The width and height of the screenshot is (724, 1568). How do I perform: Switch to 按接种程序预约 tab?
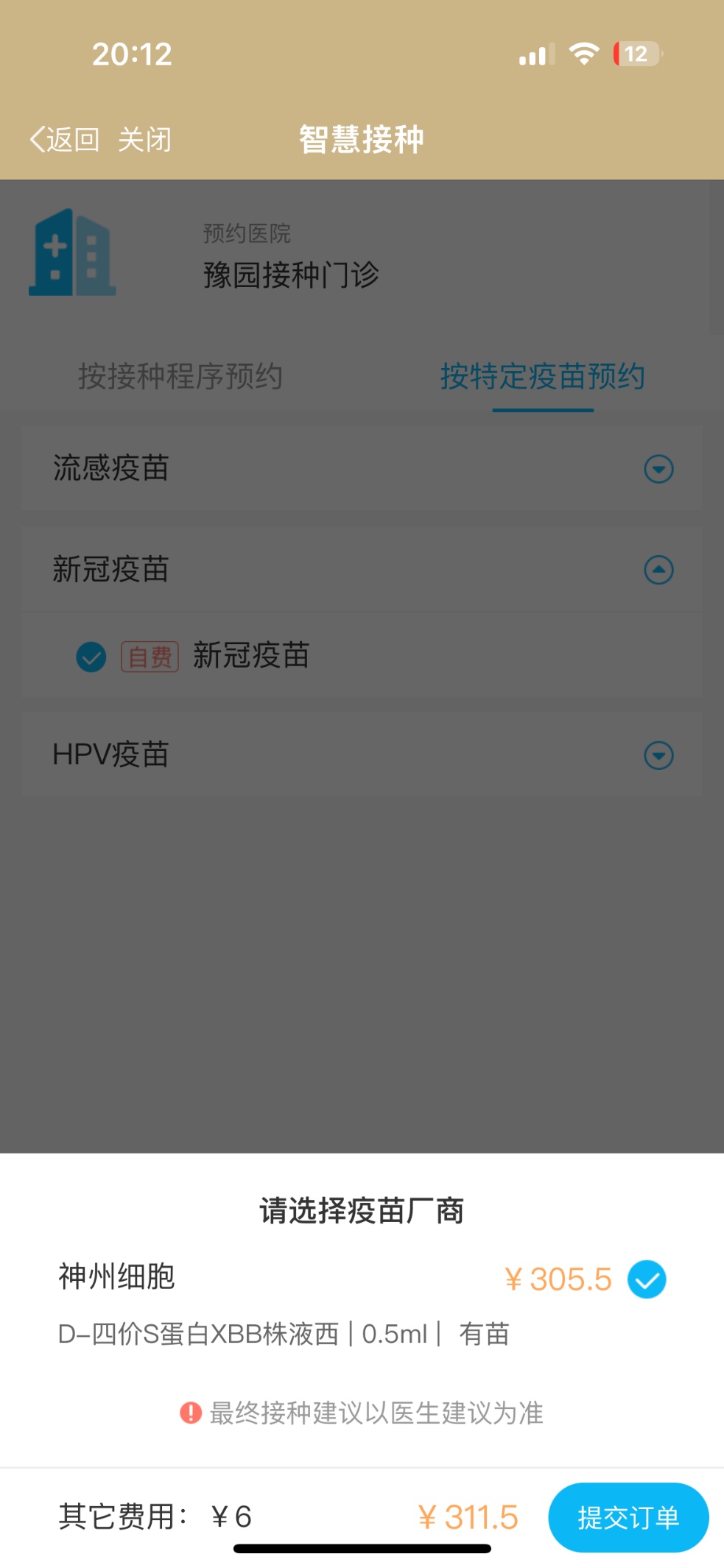tap(180, 376)
